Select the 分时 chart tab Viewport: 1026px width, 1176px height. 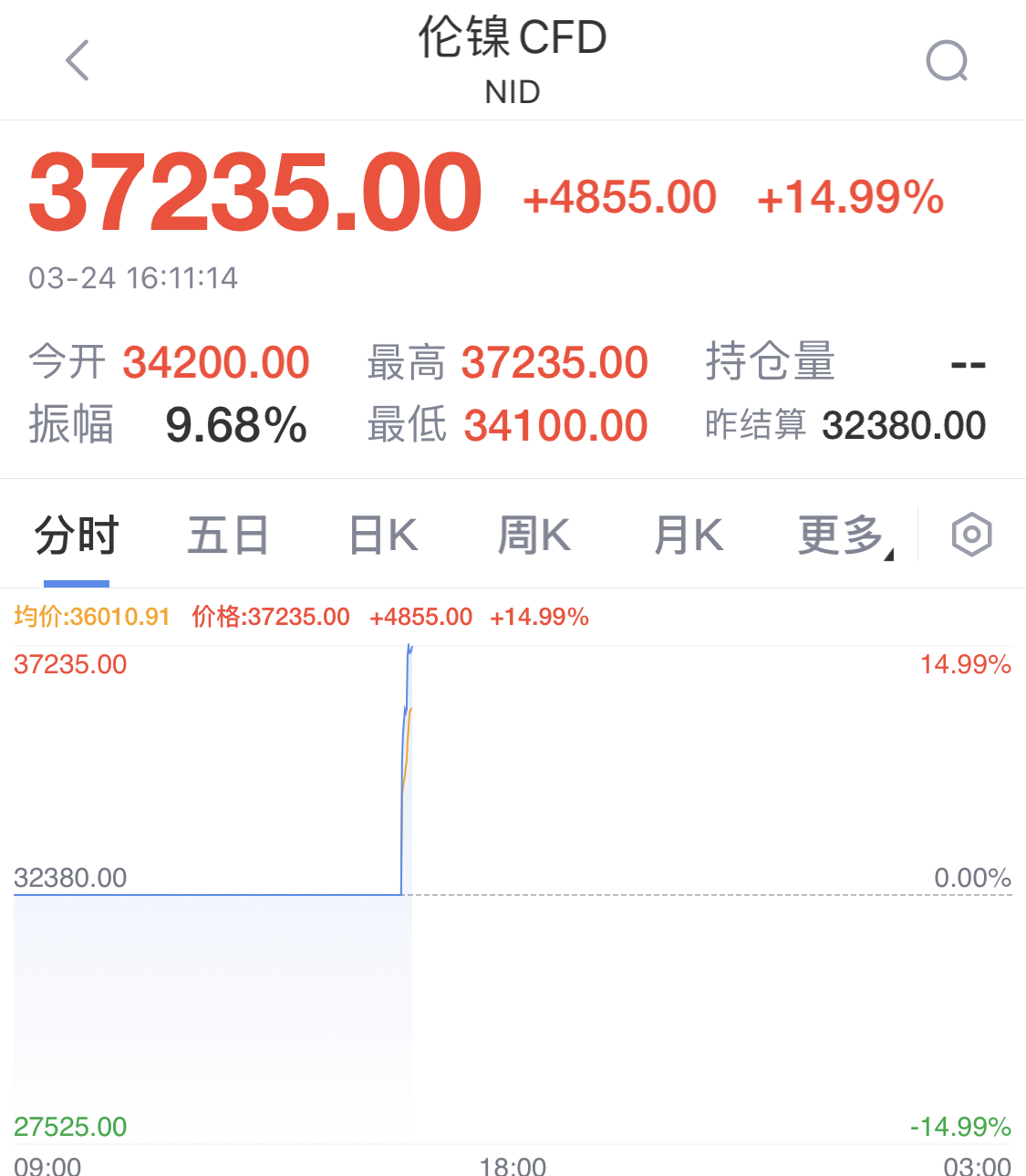tap(77, 536)
